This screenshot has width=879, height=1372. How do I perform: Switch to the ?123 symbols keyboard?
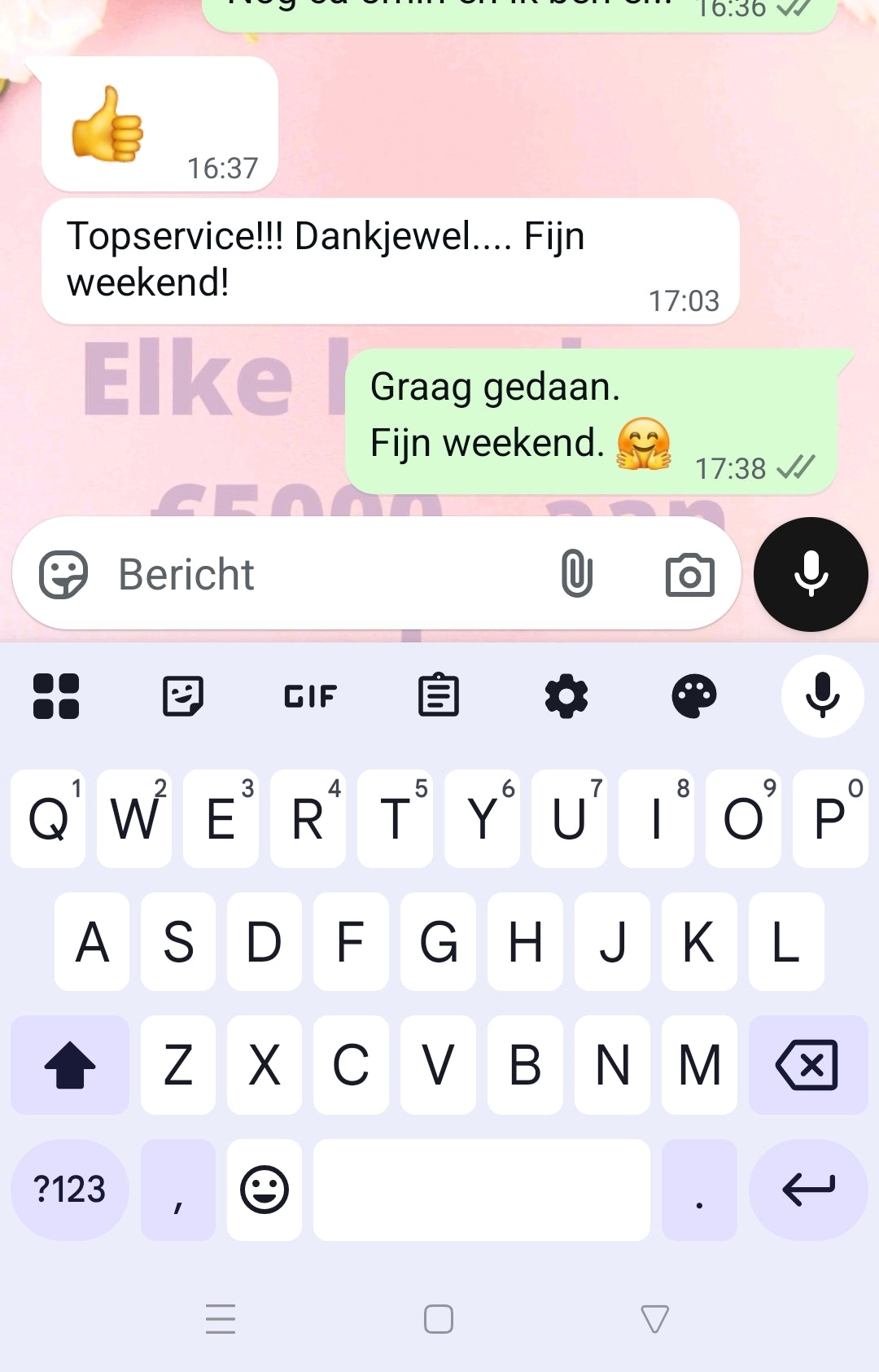[x=70, y=1190]
